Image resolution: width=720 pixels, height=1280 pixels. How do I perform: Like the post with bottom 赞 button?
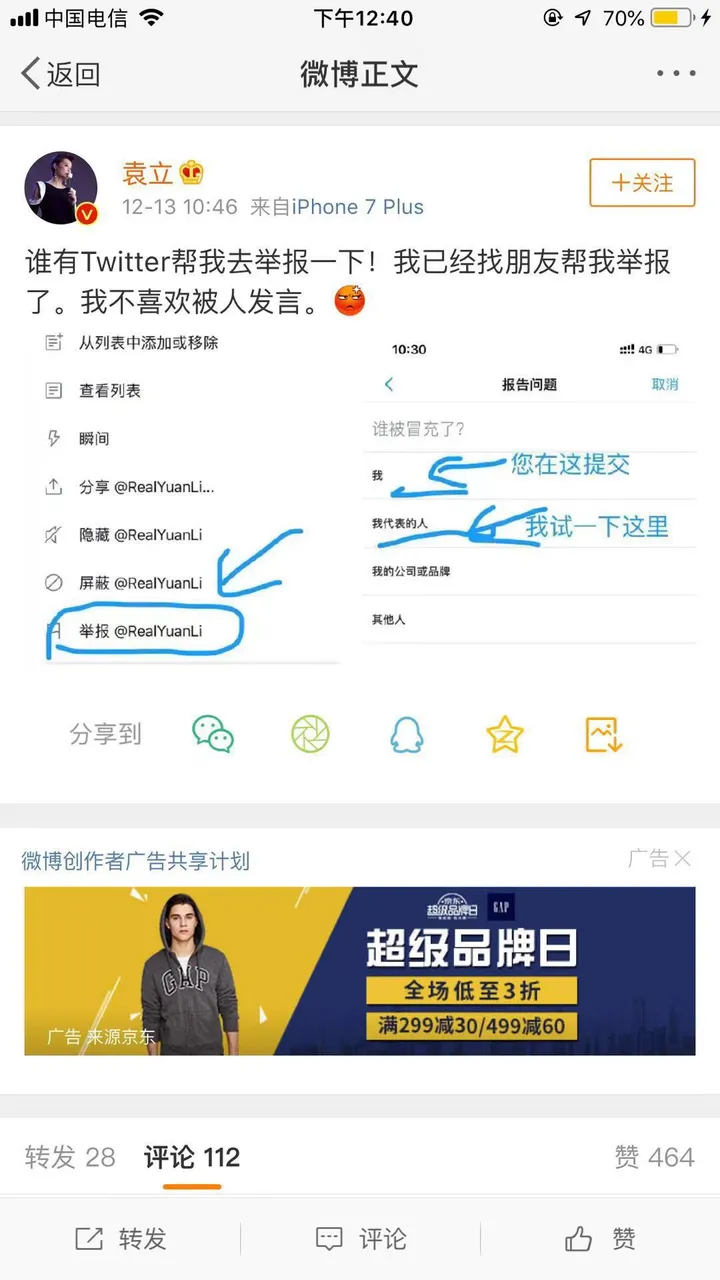pos(600,1239)
